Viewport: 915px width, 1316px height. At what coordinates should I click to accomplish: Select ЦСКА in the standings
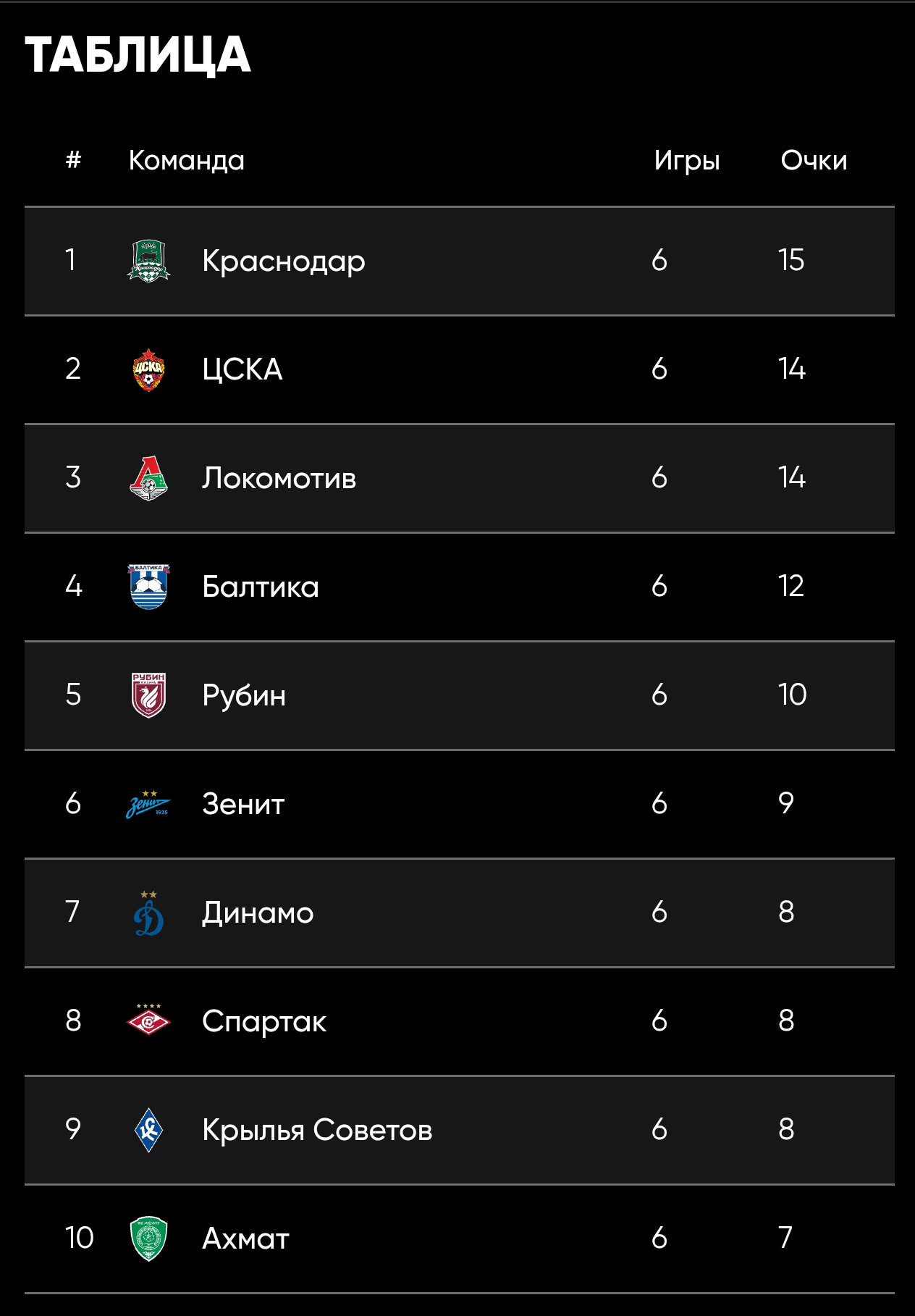point(243,369)
